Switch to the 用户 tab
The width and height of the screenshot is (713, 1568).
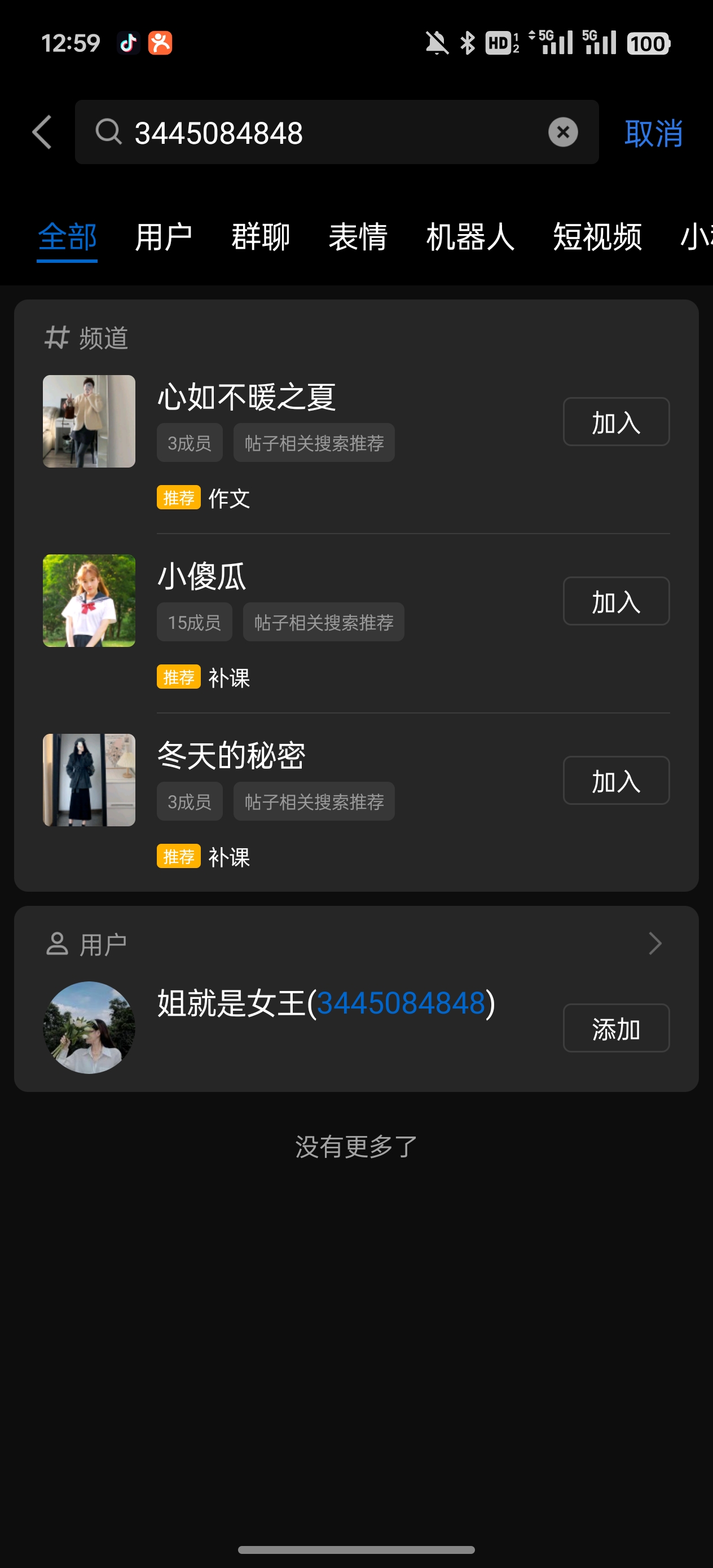click(163, 237)
